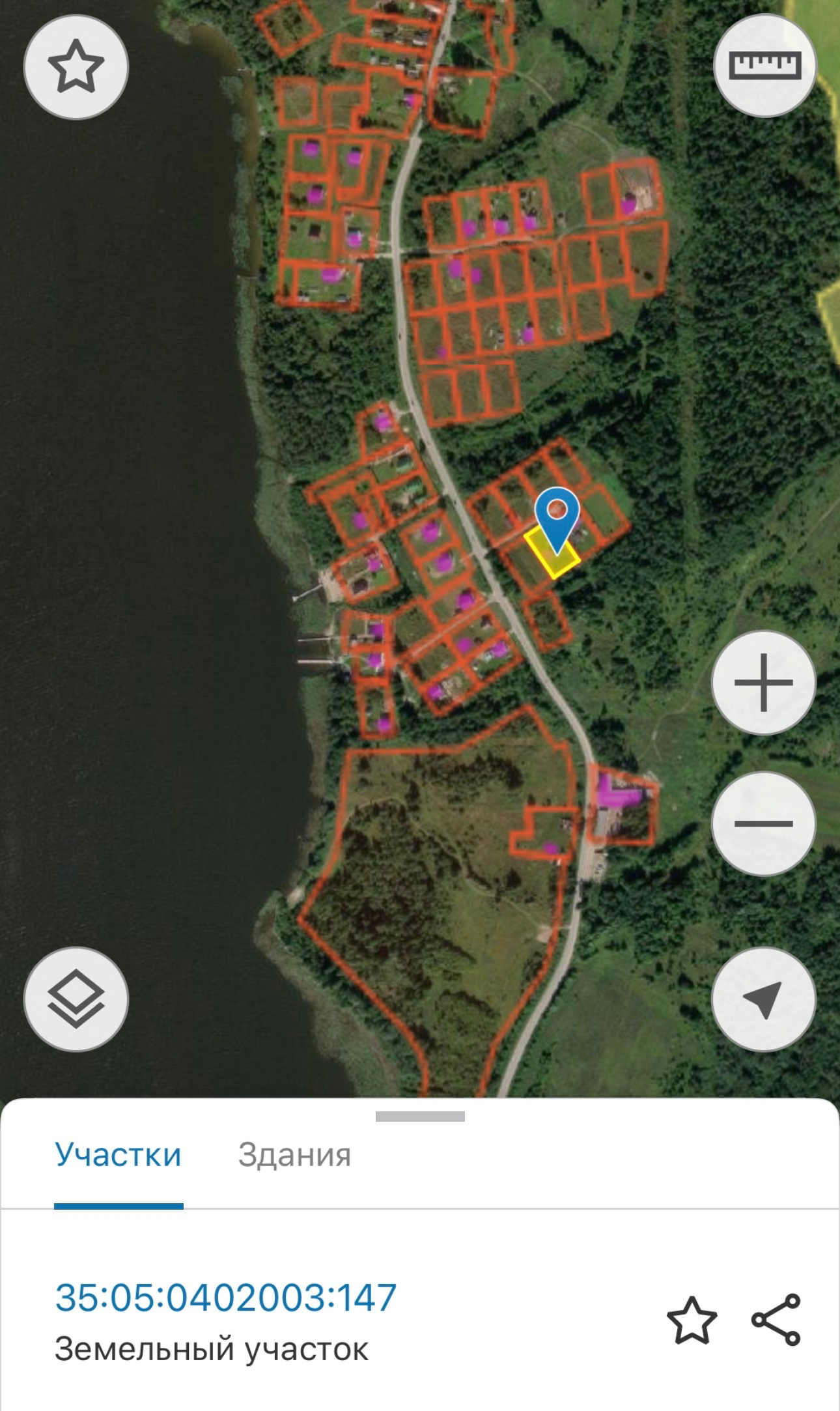Select the Участки tab
Screen dimensions: 840x1411
pos(119,1155)
